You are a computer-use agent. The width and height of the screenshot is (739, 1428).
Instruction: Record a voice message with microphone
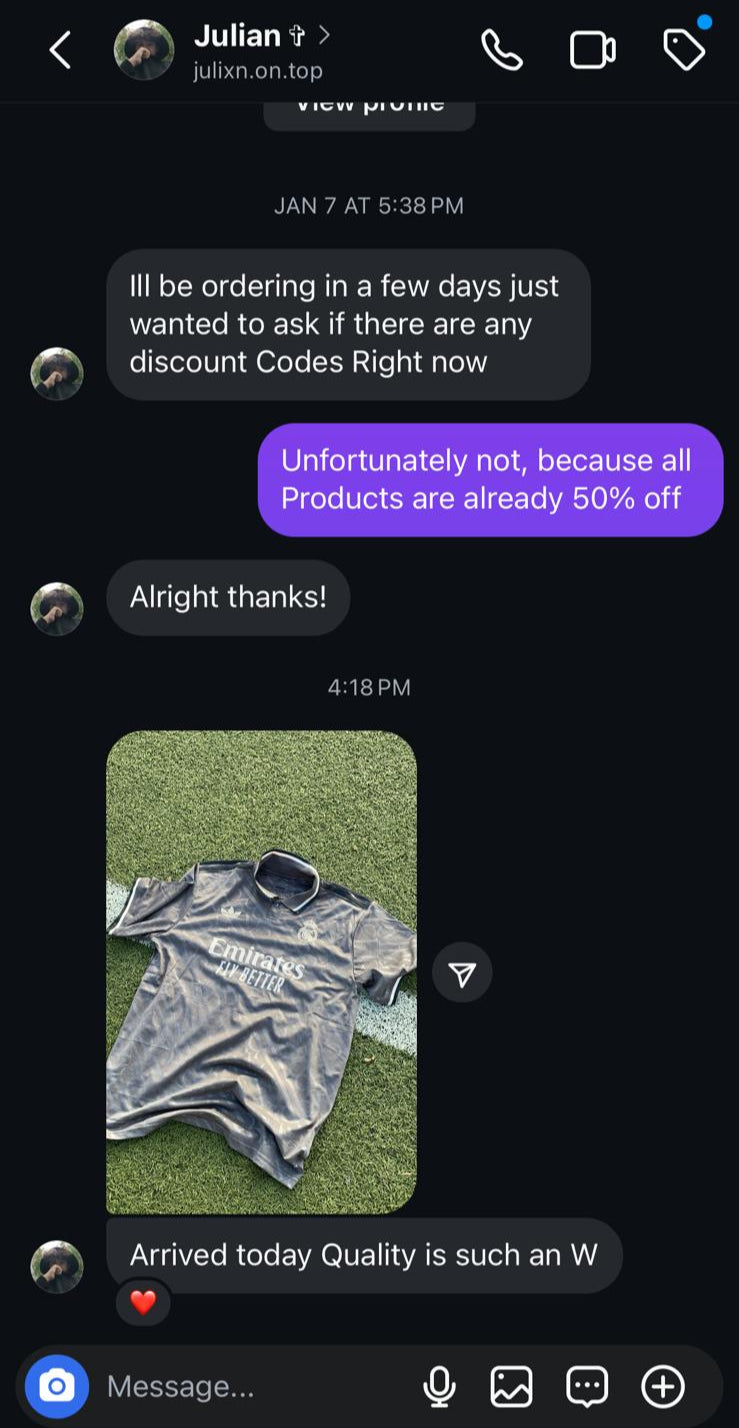tap(439, 1386)
